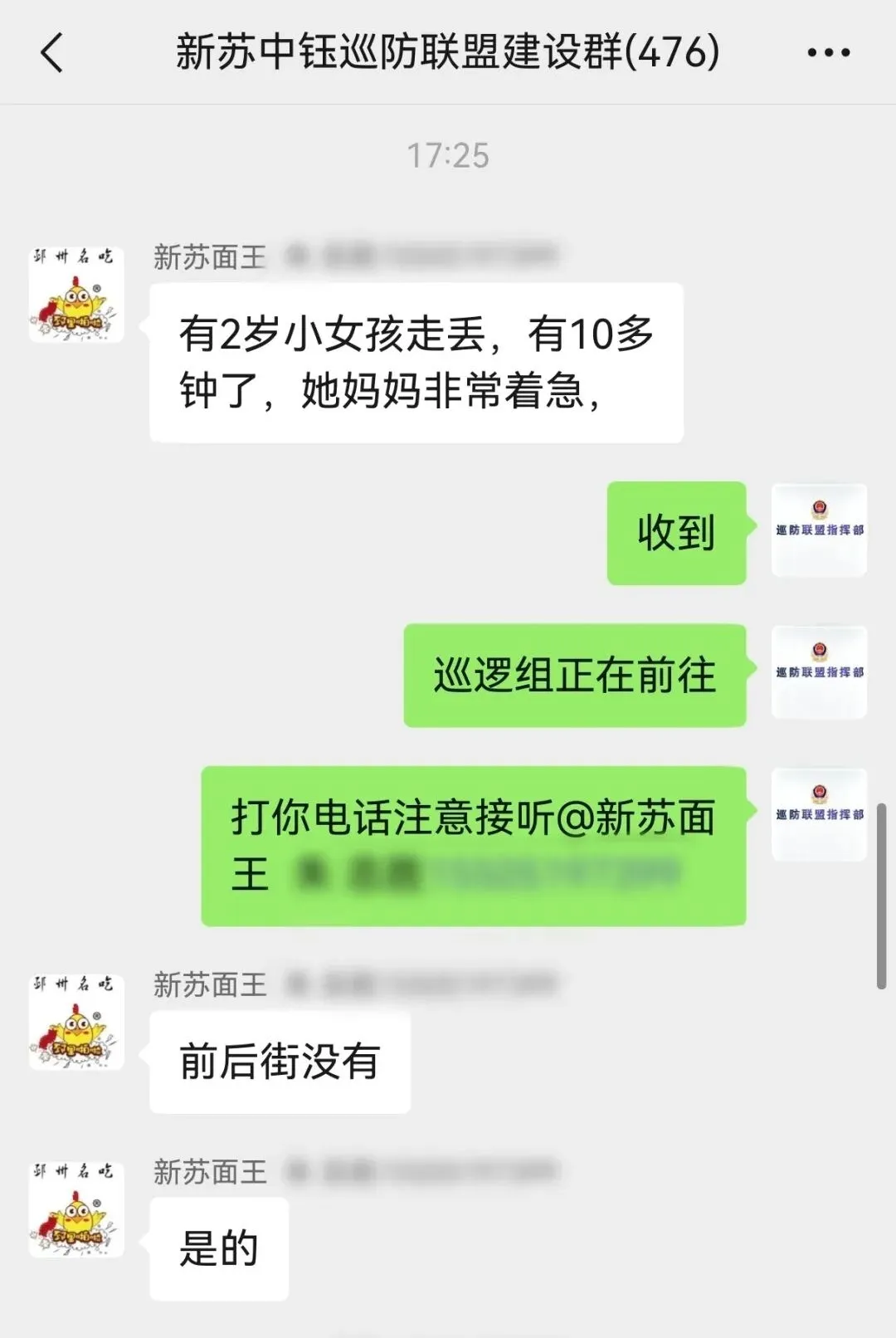Screen dimensions: 896x1338
Task: Open avatar beside the missing girl message
Action: [x=76, y=295]
